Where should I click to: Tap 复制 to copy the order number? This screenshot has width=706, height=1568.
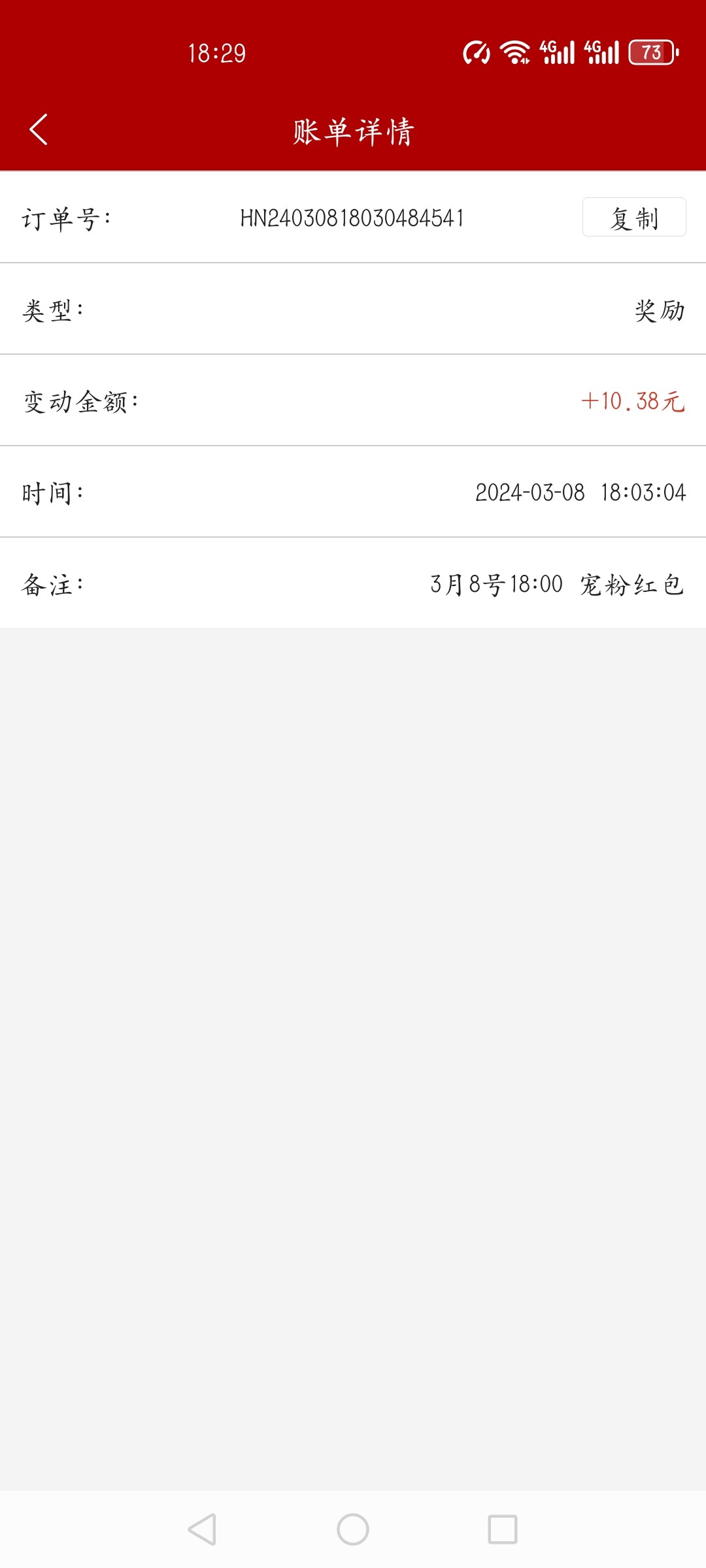(633, 218)
